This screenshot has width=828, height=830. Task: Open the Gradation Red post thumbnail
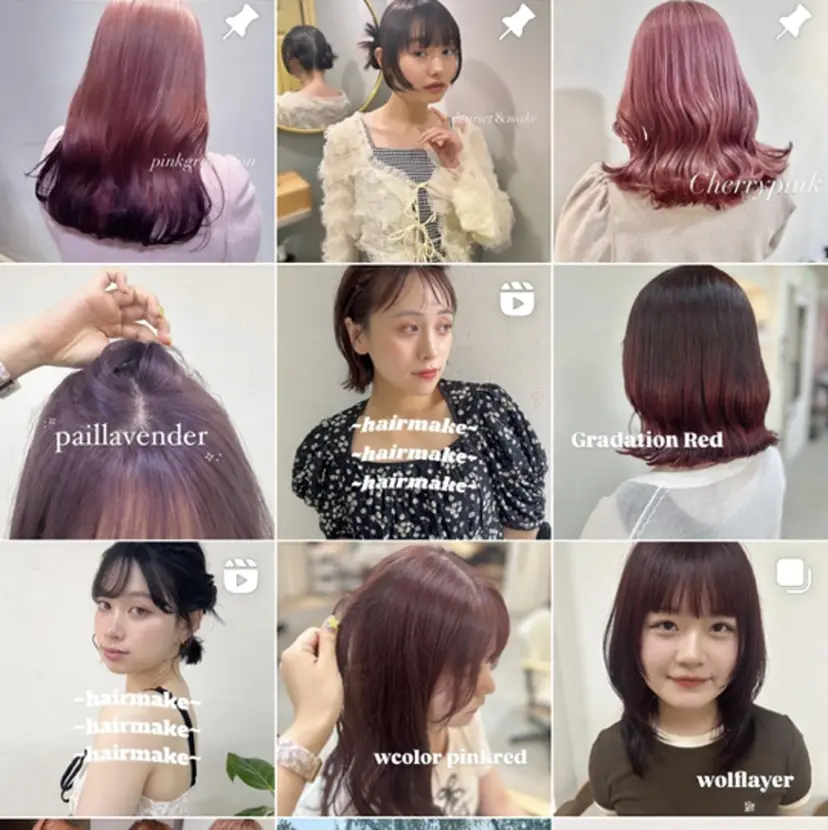coord(690,400)
